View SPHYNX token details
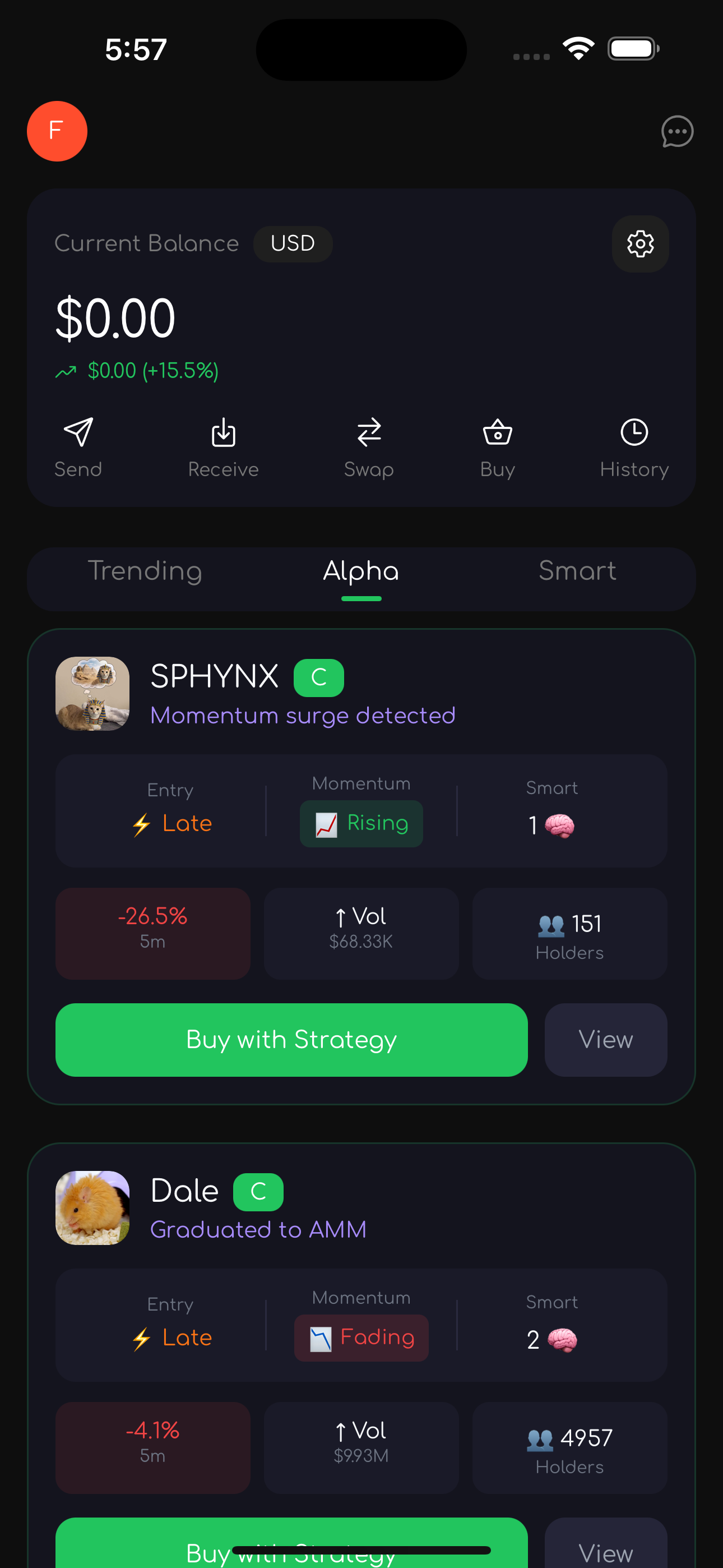The height and width of the screenshot is (1568, 723). (605, 1040)
